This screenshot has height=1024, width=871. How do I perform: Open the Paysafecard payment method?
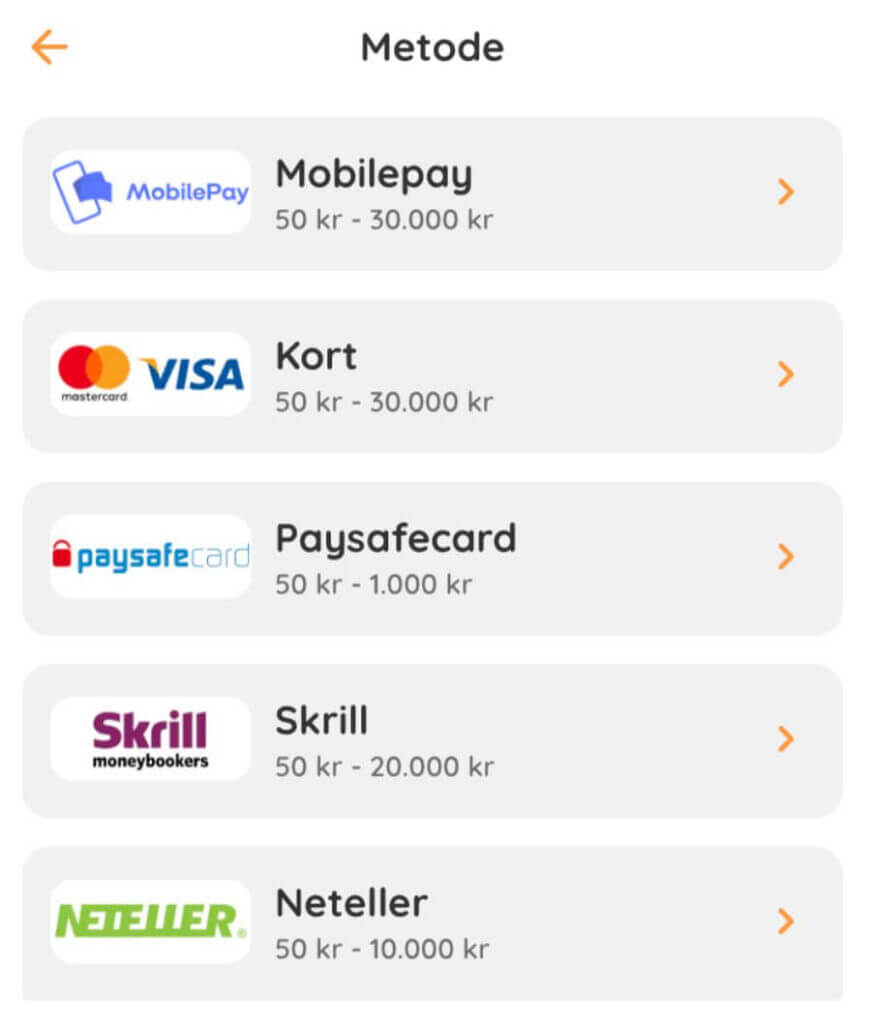pyautogui.click(x=432, y=558)
